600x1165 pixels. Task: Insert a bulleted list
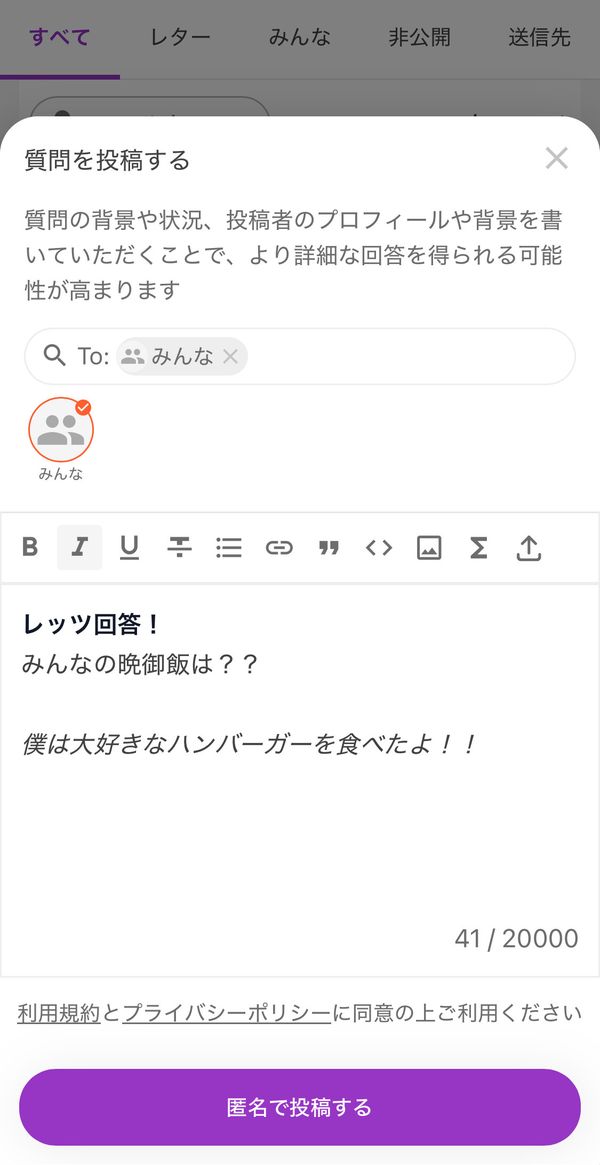click(229, 548)
